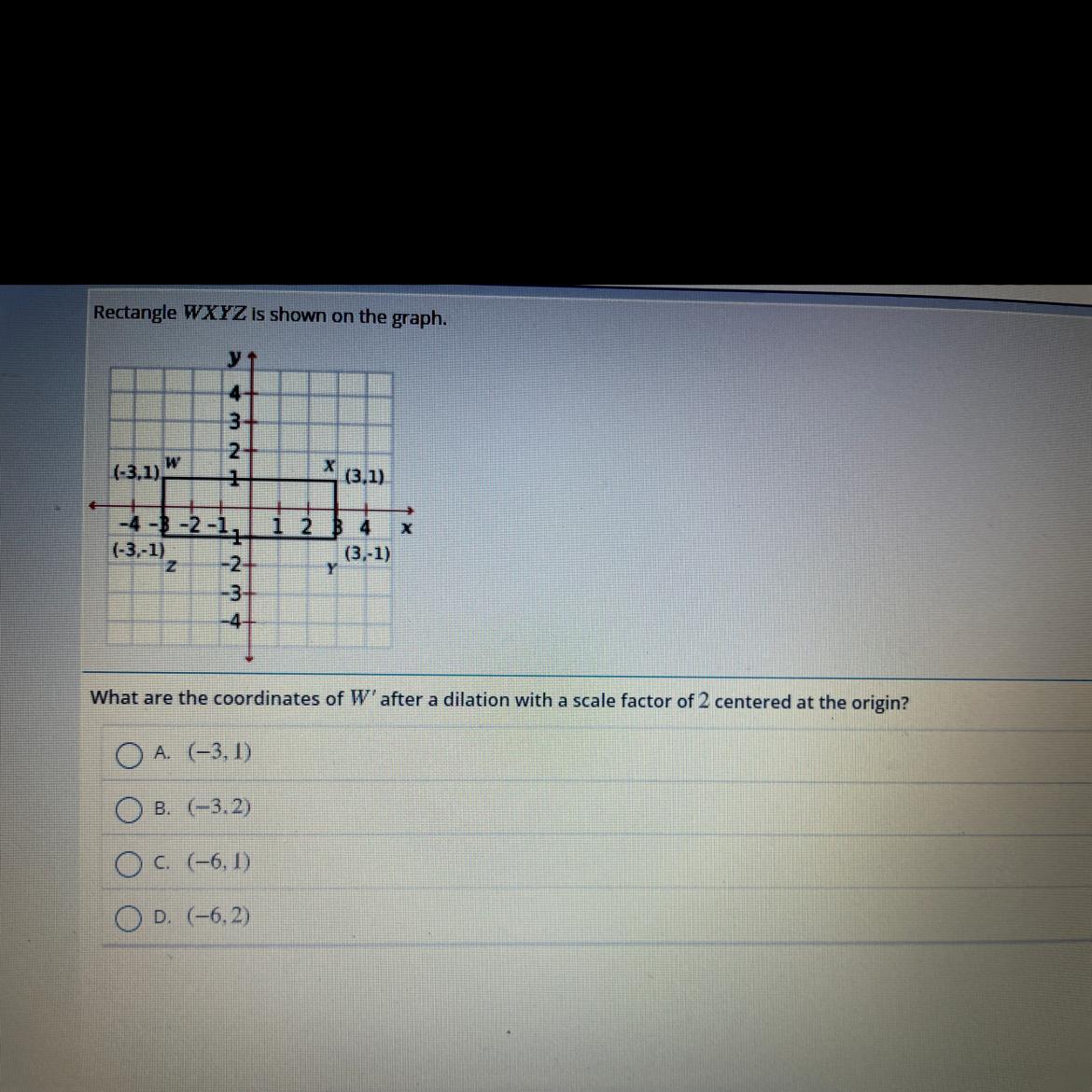Mark option D (−6, 2)
1092x1092 pixels.
point(132,918)
